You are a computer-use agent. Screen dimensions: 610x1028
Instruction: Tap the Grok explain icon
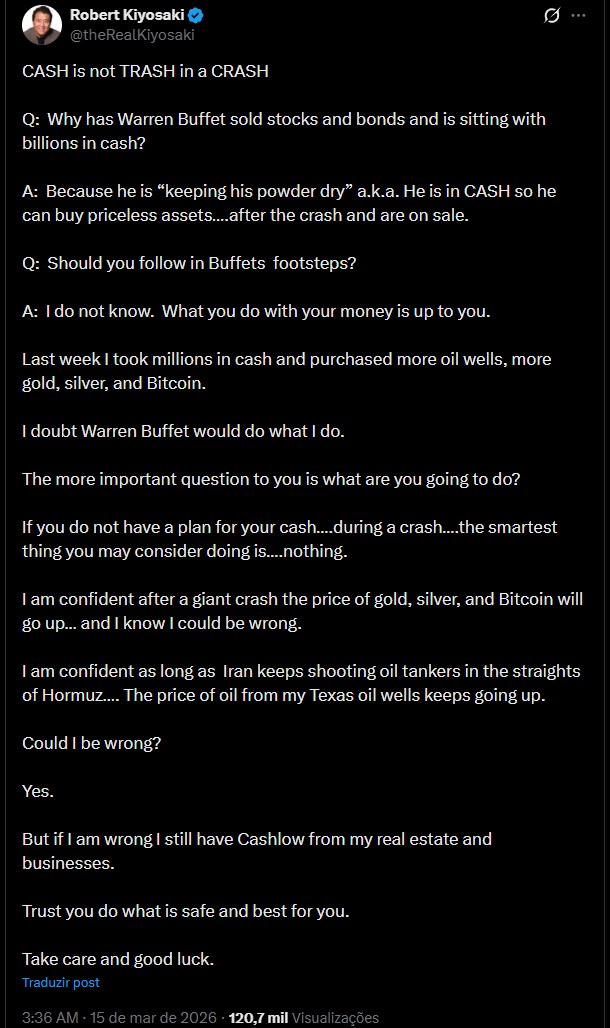coord(550,15)
